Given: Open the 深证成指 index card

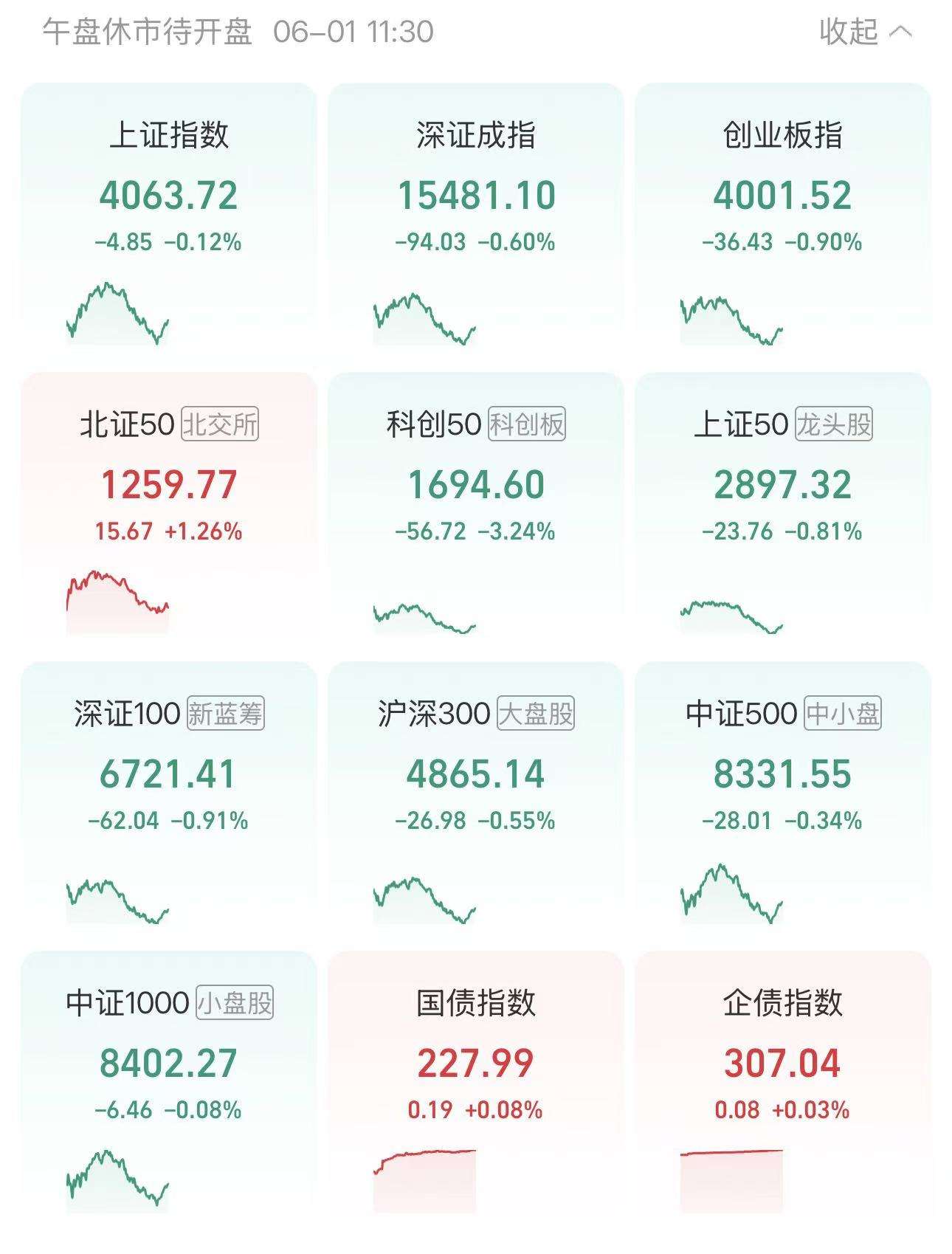Looking at the screenshot, I should pyautogui.click(x=476, y=215).
